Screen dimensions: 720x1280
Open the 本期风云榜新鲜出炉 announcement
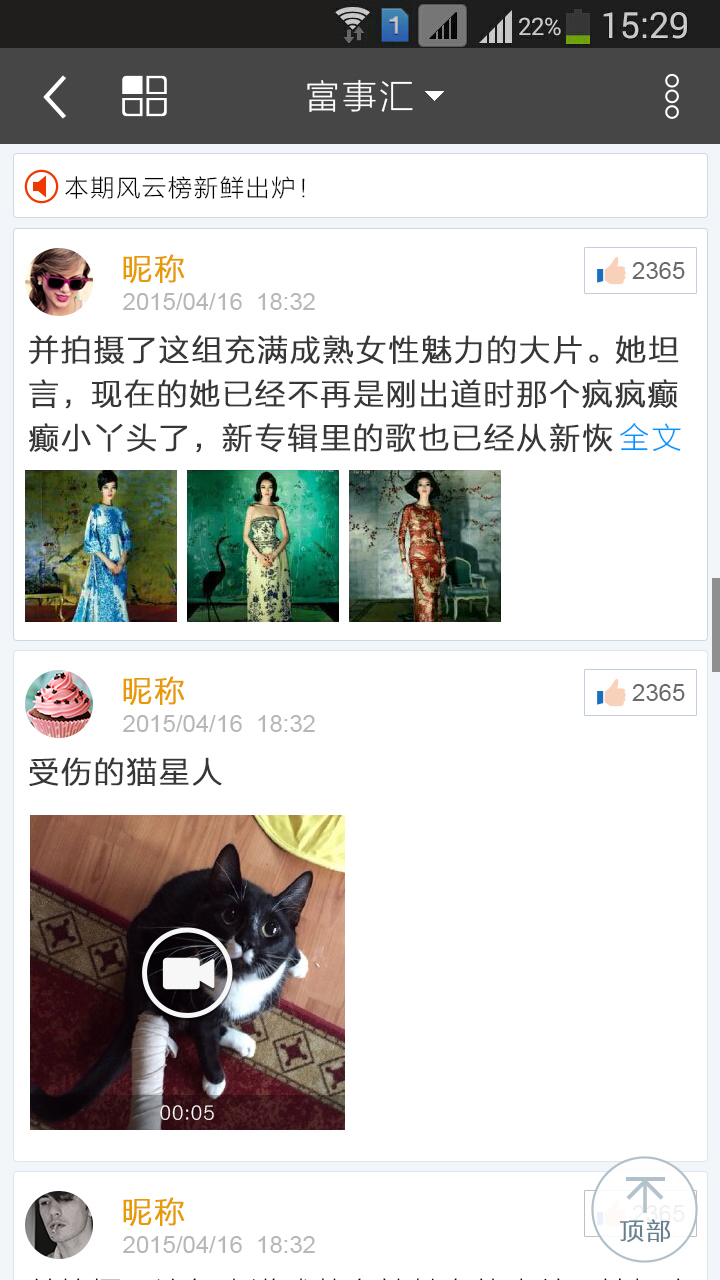point(360,186)
